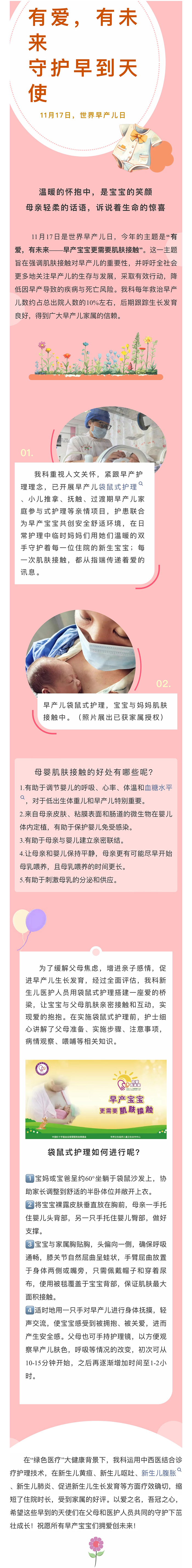This screenshot has width=192, height=1568.
Task: Tap the 血糖水平 highlighted keyword link
Action: (x=159, y=787)
